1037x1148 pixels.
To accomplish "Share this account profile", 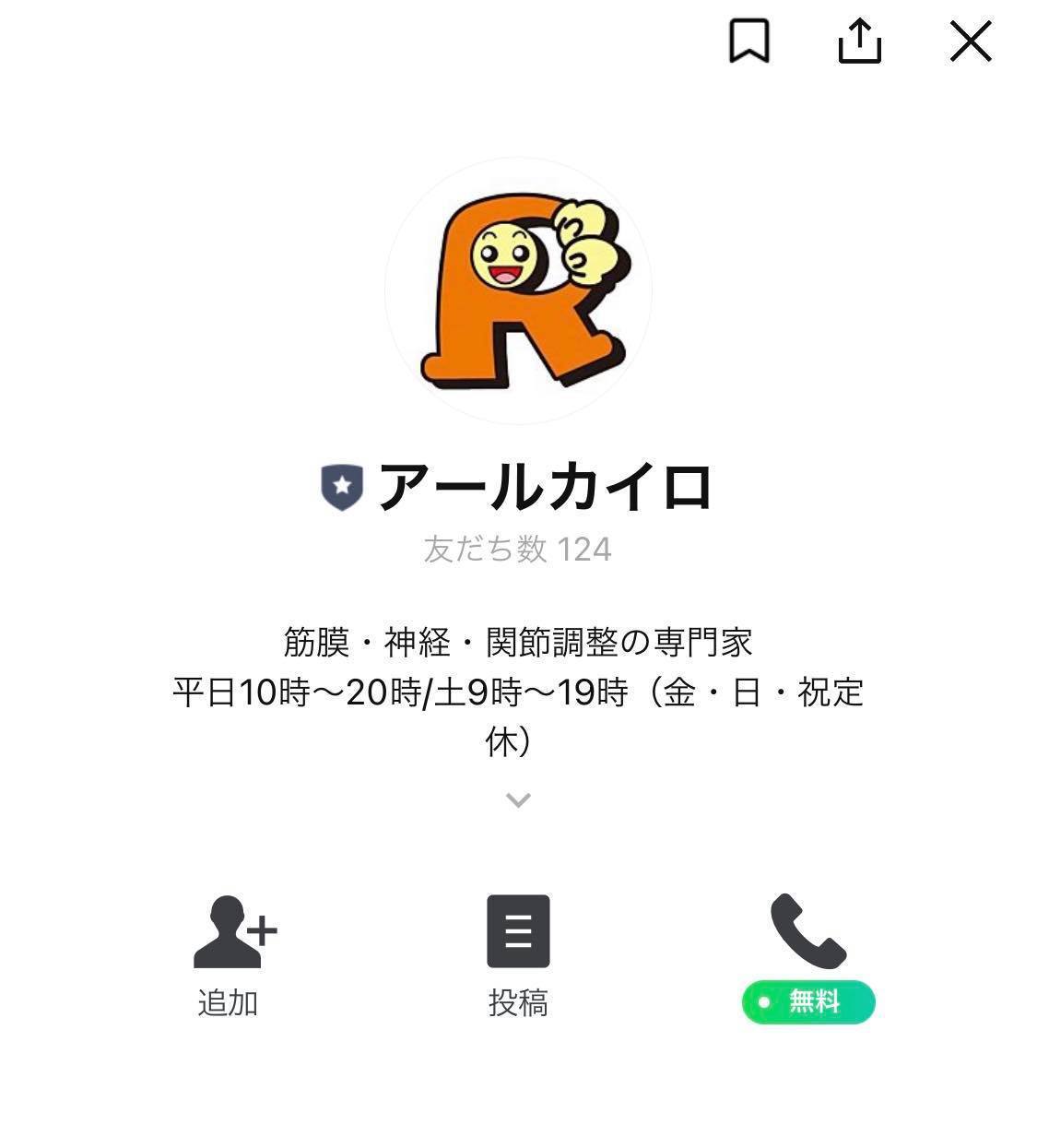I will click(859, 41).
